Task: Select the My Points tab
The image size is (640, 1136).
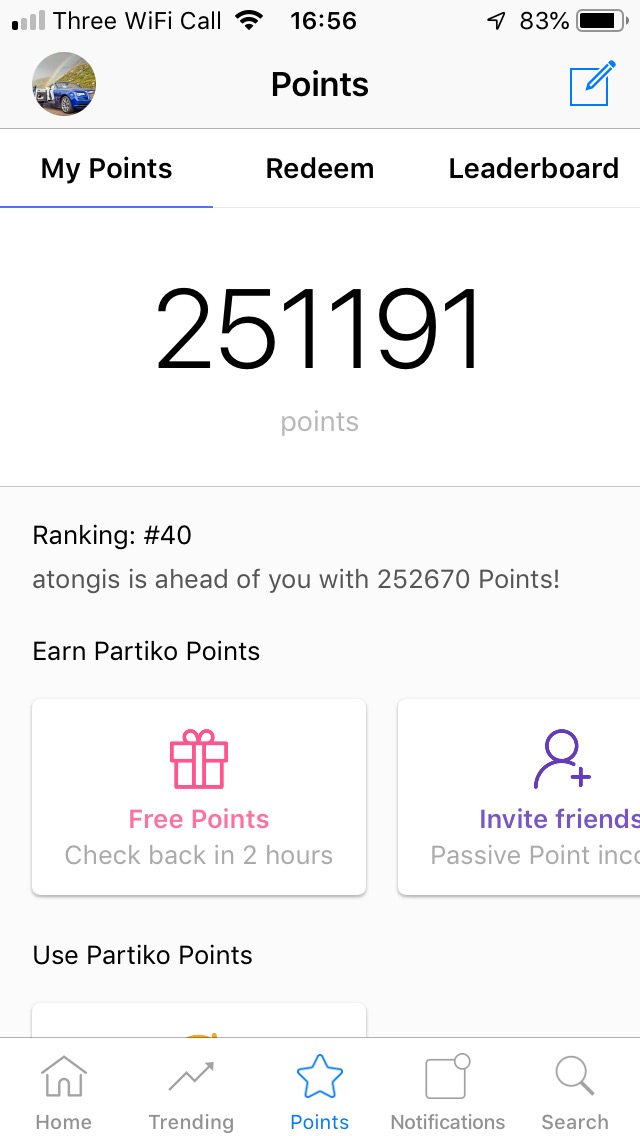Action: [106, 169]
